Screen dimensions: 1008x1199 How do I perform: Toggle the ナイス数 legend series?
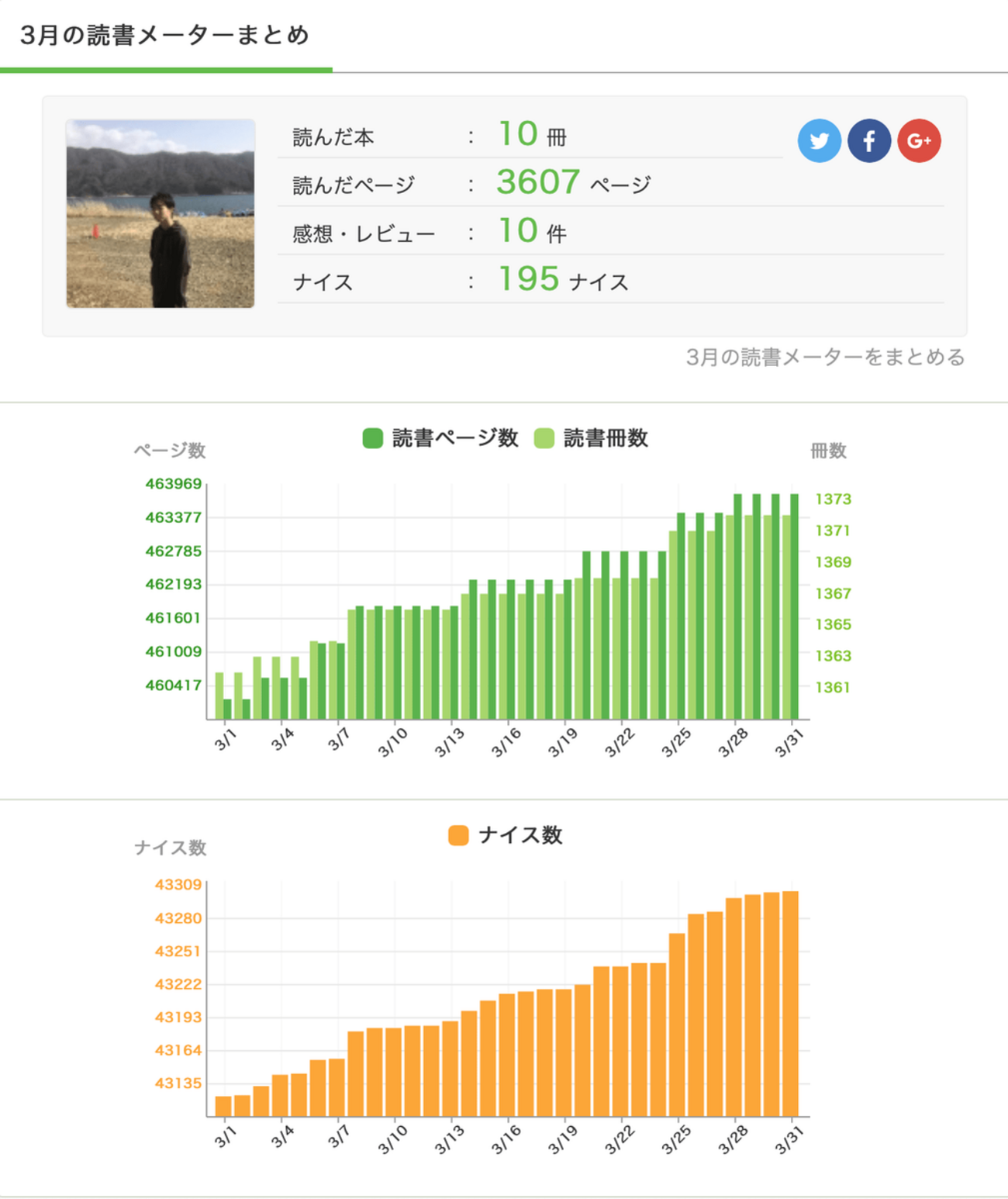click(506, 835)
